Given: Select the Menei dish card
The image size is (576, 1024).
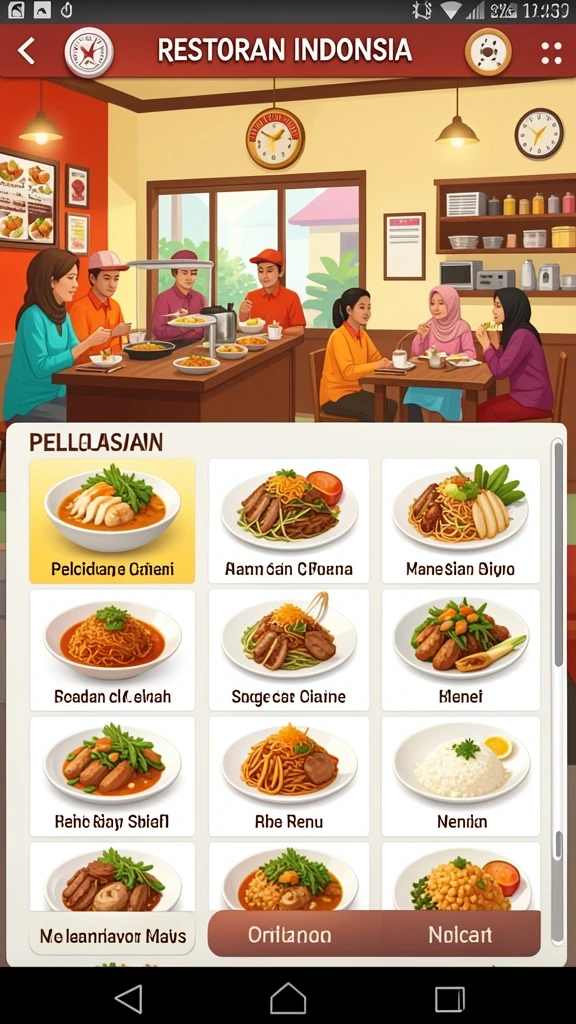Looking at the screenshot, I should (x=461, y=650).
